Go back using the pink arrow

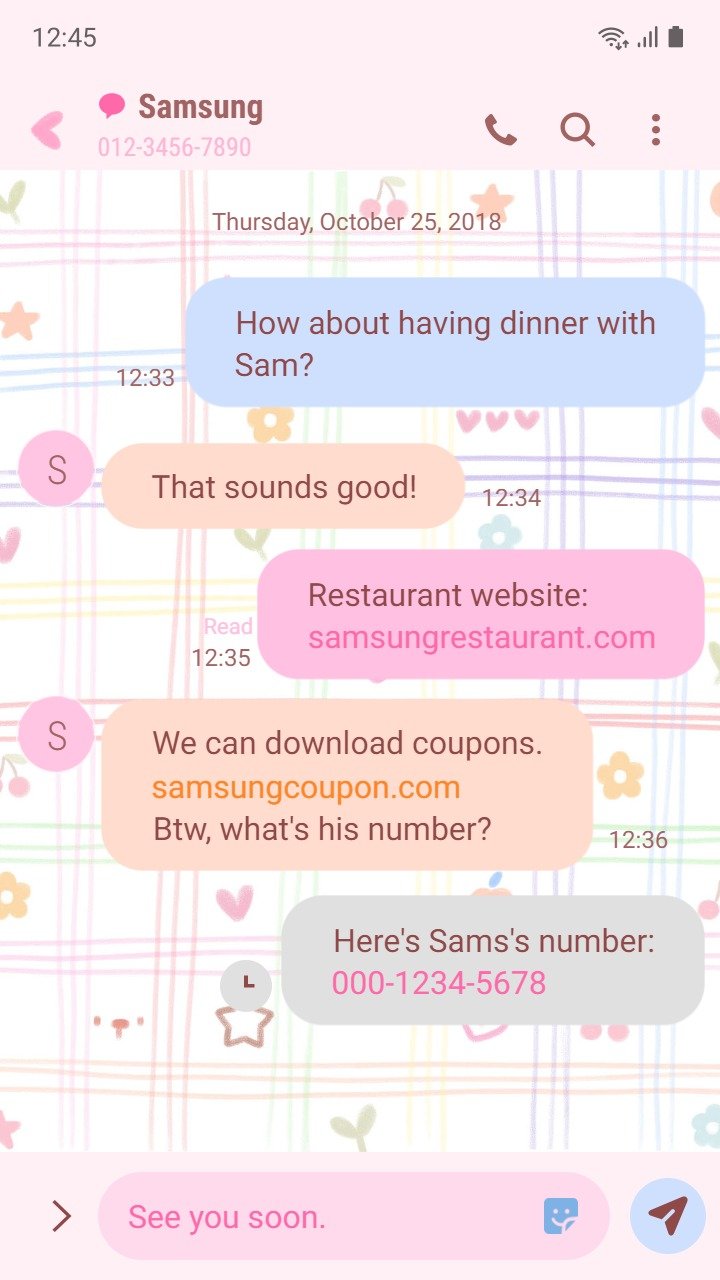47,130
